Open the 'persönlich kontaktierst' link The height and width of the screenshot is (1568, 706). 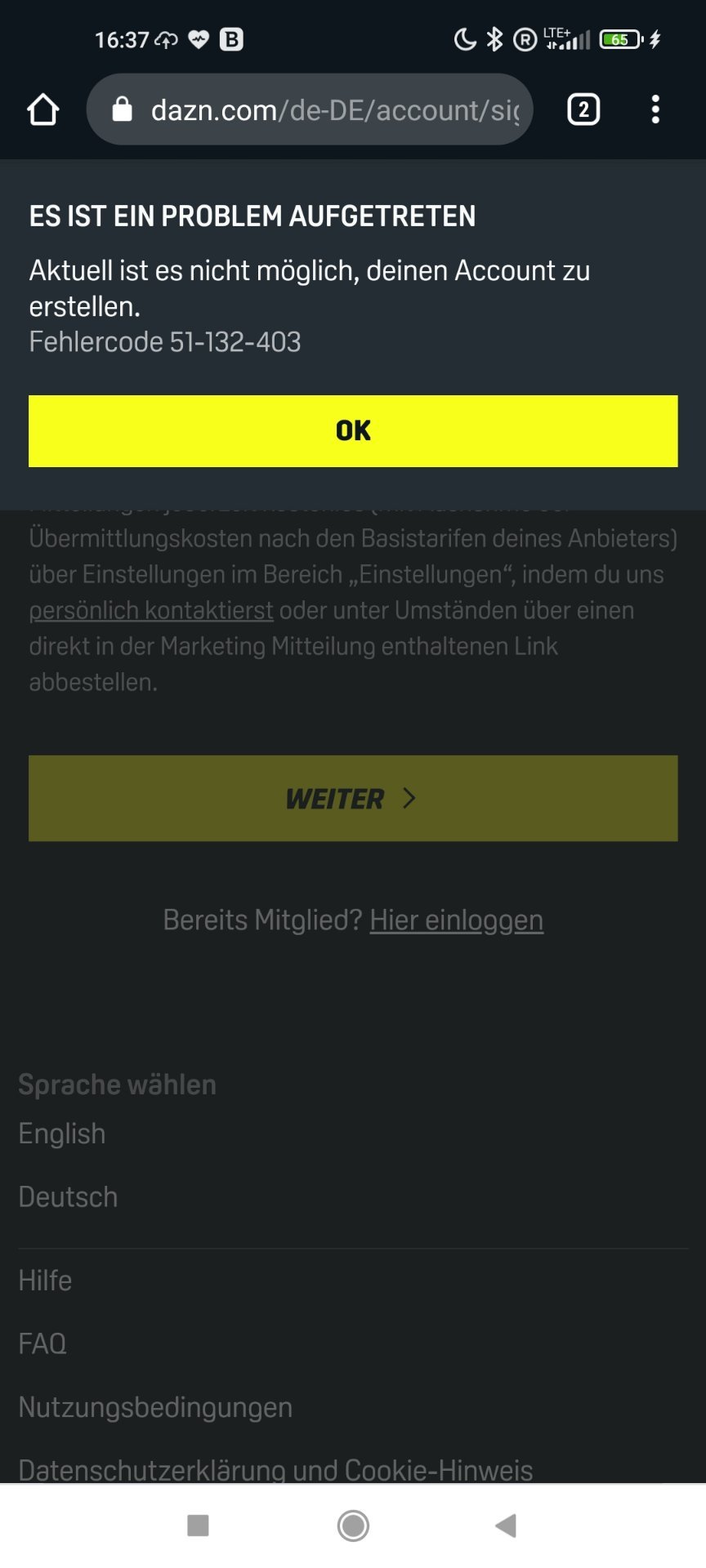click(151, 610)
